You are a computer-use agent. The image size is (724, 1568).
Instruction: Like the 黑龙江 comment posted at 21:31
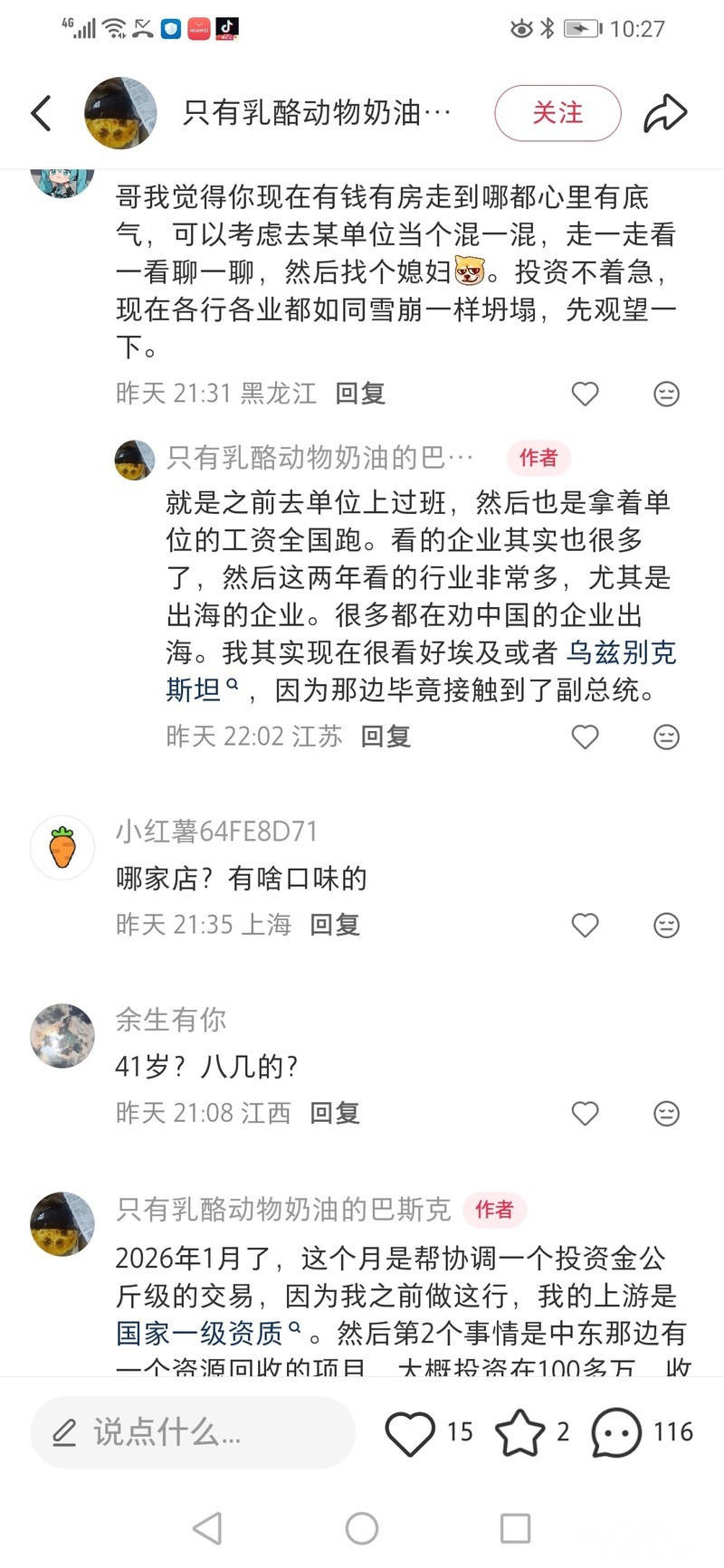[x=586, y=394]
